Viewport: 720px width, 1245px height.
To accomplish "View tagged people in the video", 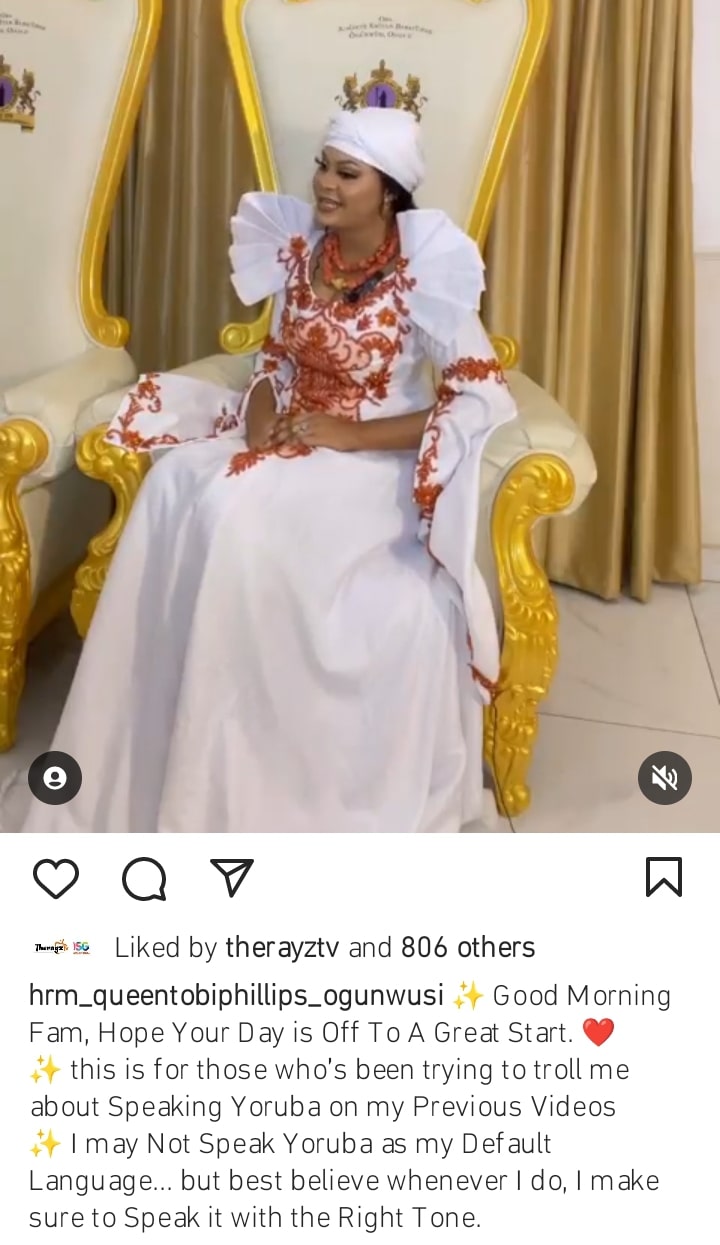I will [55, 777].
